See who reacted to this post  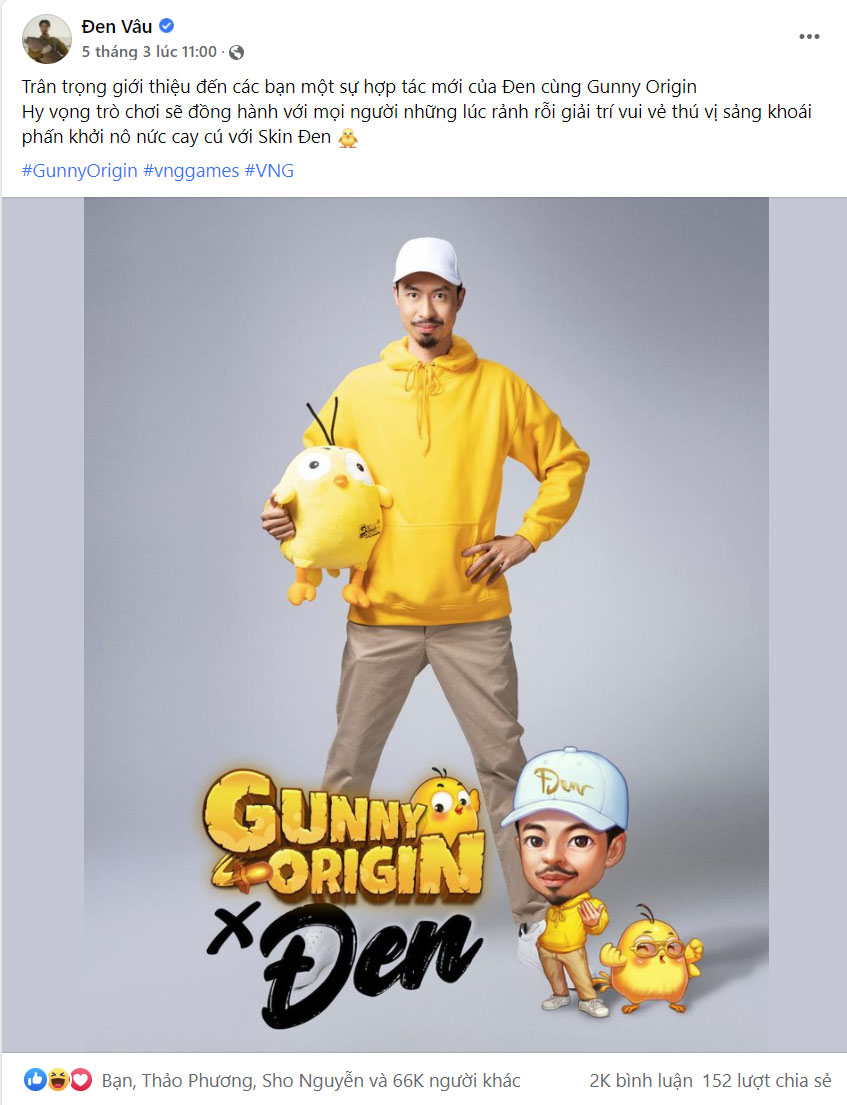click(330, 1080)
